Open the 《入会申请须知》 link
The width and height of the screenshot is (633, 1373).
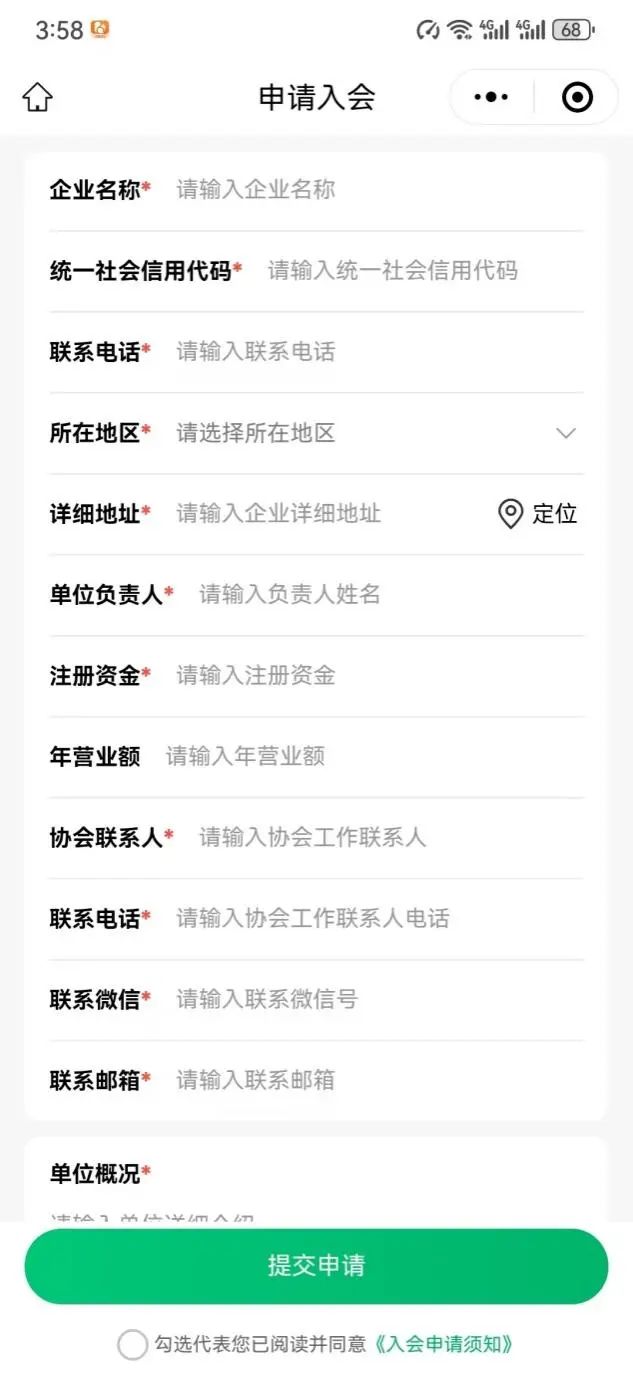pyautogui.click(x=444, y=1345)
